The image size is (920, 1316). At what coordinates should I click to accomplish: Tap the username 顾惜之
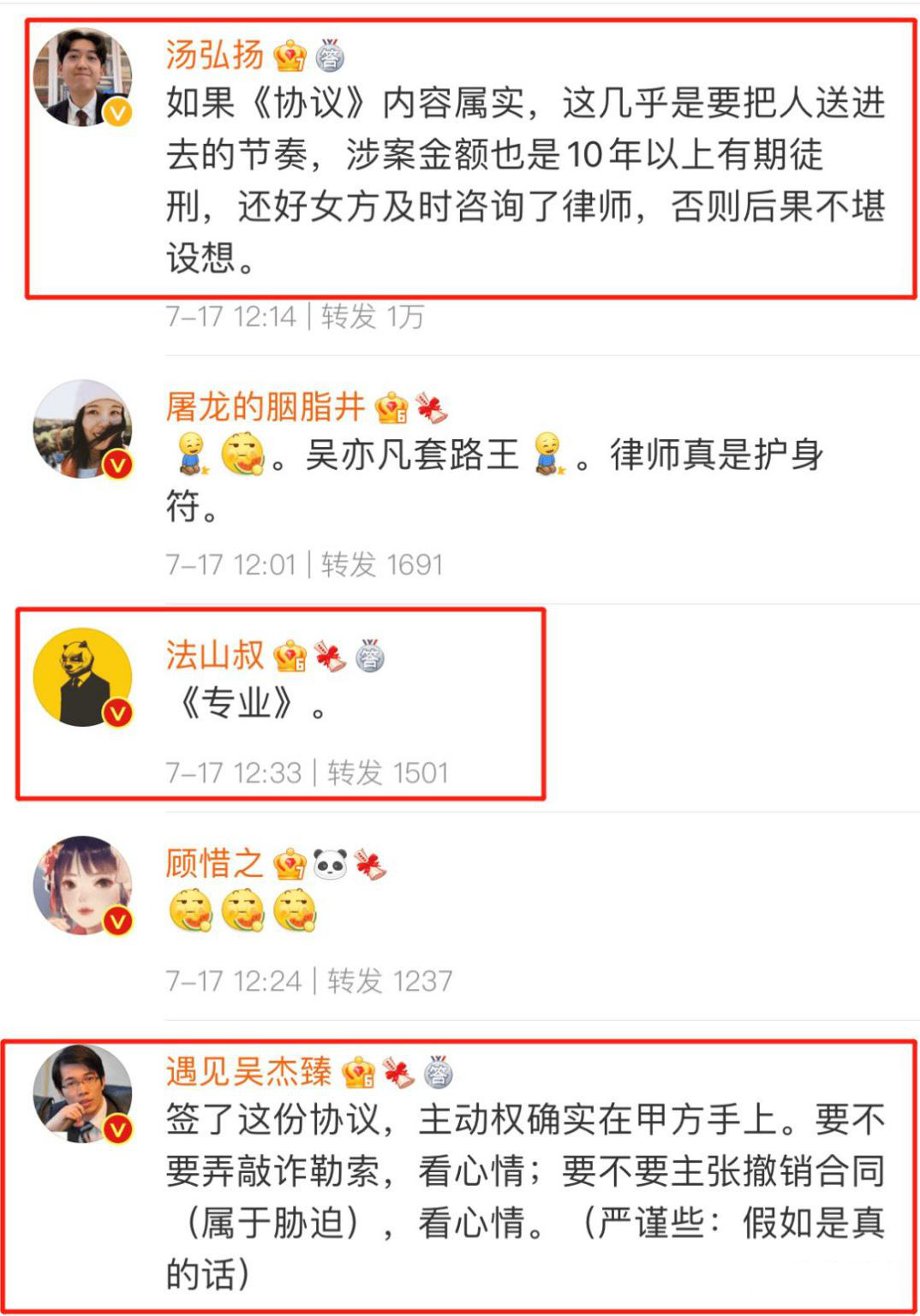coord(214,863)
